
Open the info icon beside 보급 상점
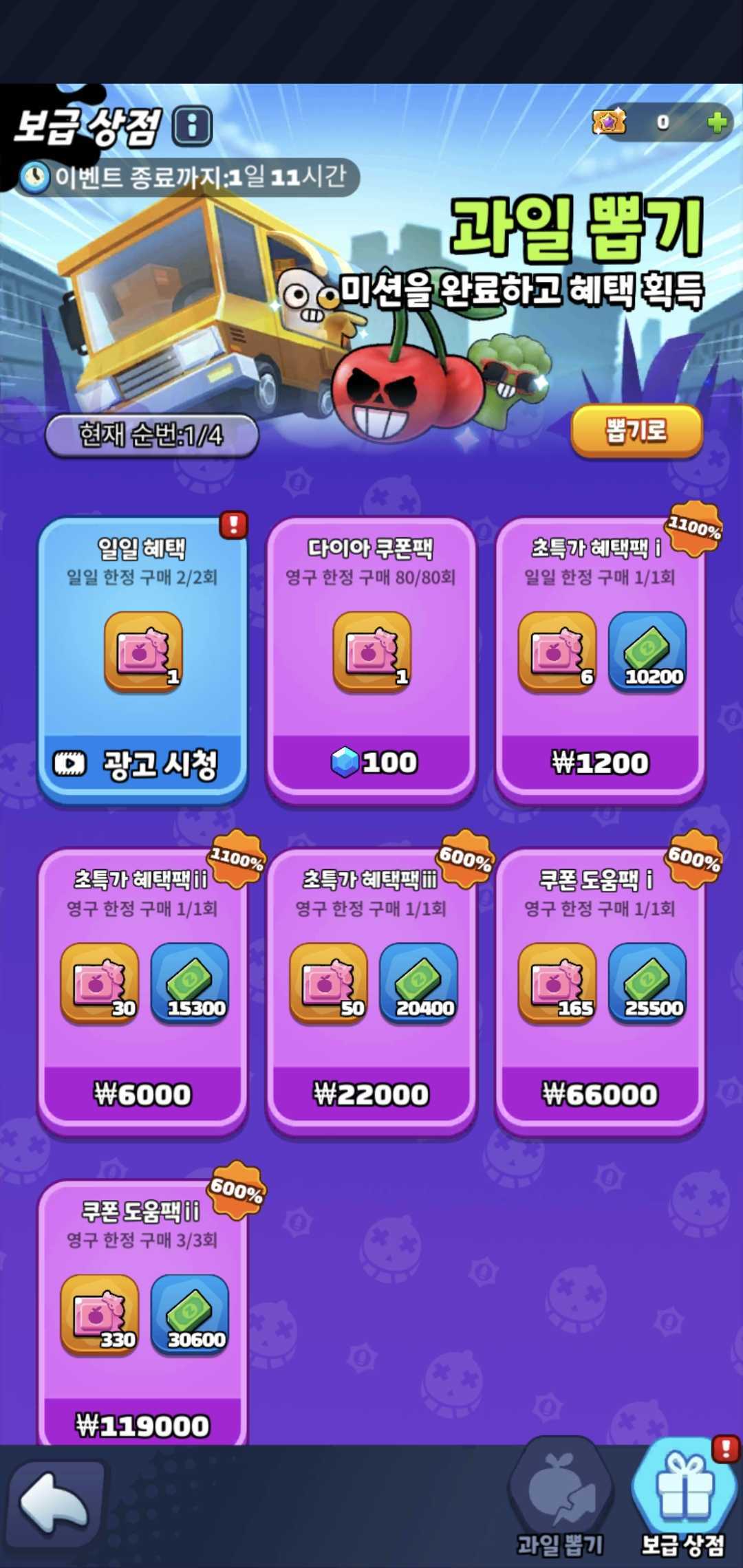[192, 126]
